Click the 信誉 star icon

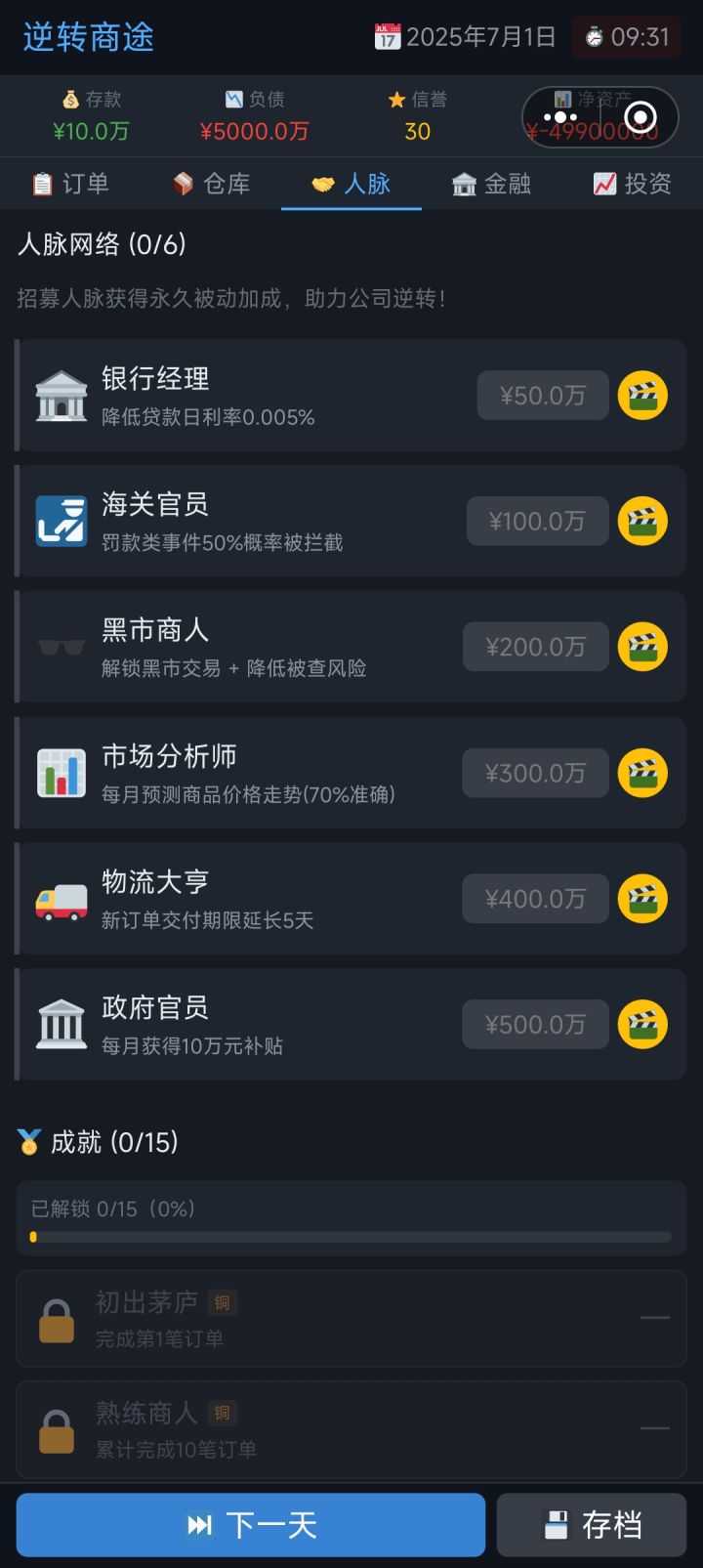pyautogui.click(x=396, y=99)
